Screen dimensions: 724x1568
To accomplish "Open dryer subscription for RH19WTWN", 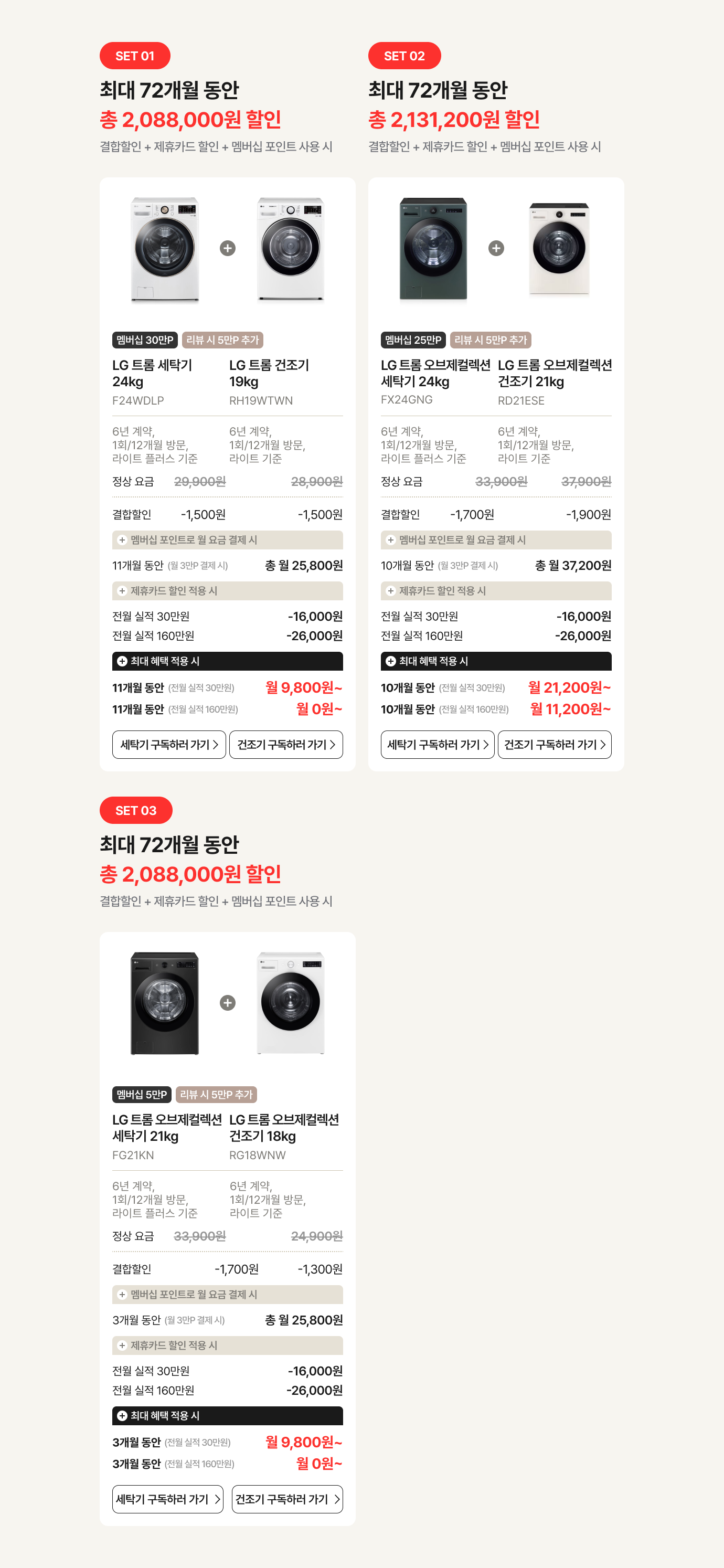I will 286,745.
